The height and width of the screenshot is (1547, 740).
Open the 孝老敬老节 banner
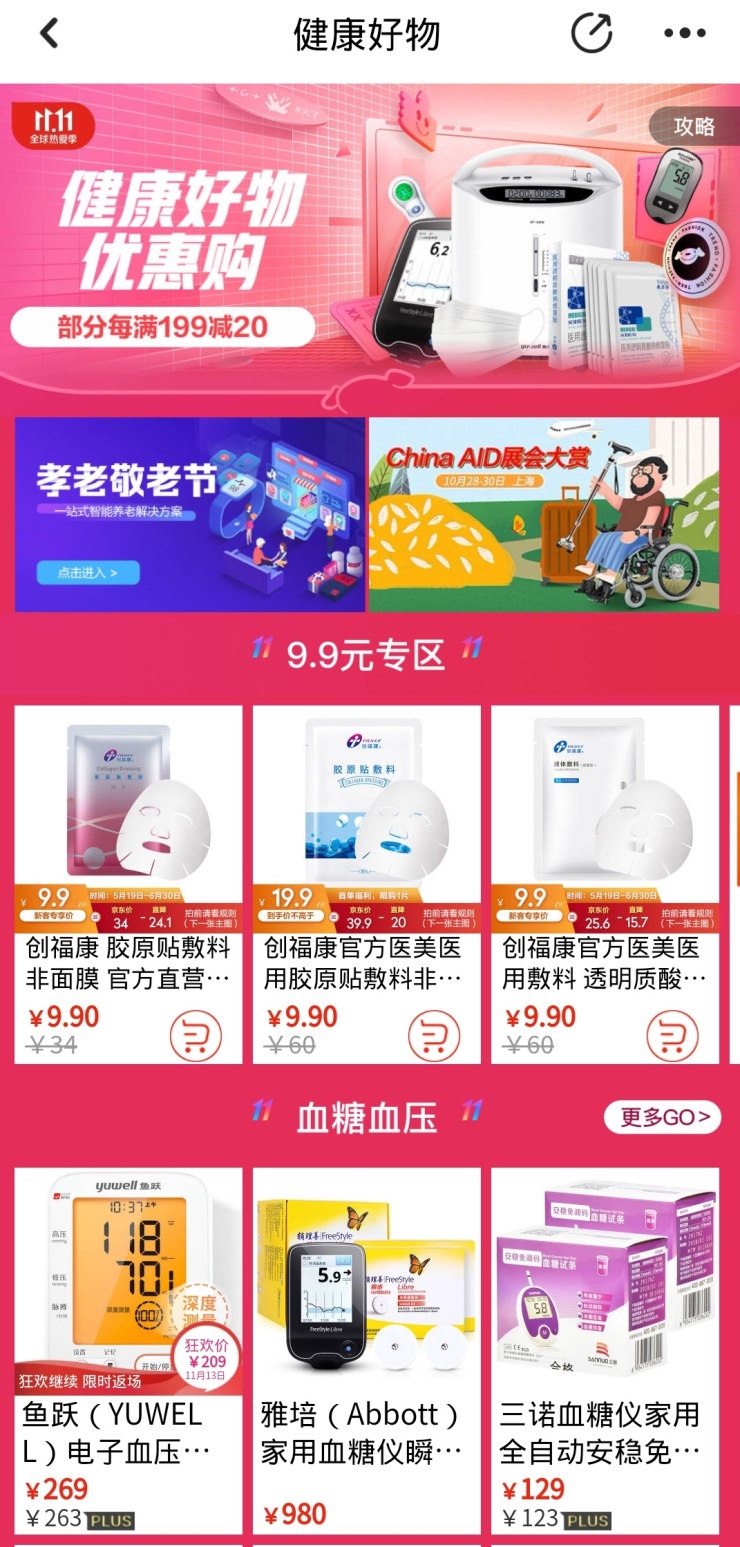pos(190,514)
